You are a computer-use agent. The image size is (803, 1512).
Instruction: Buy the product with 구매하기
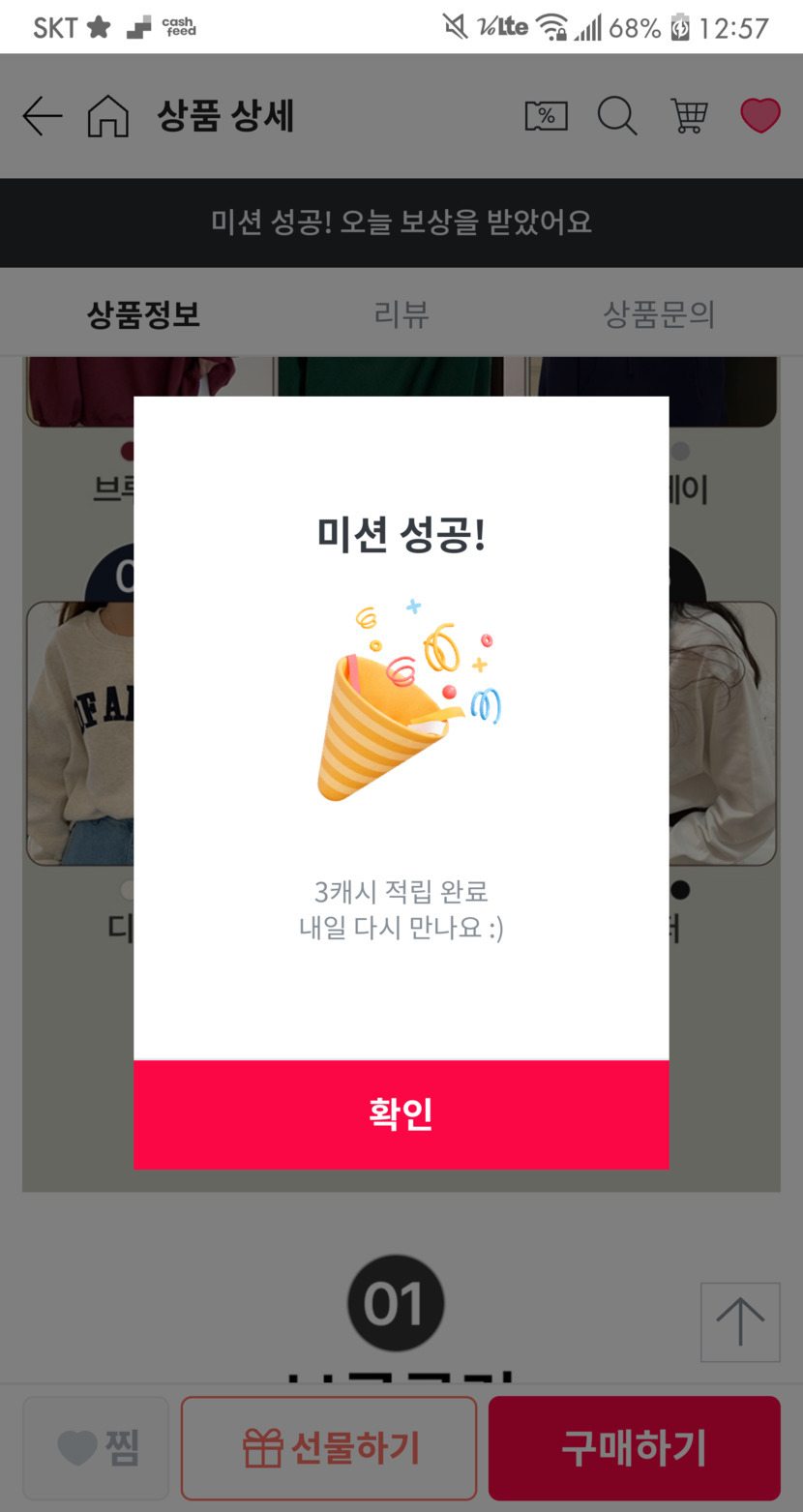(634, 1448)
